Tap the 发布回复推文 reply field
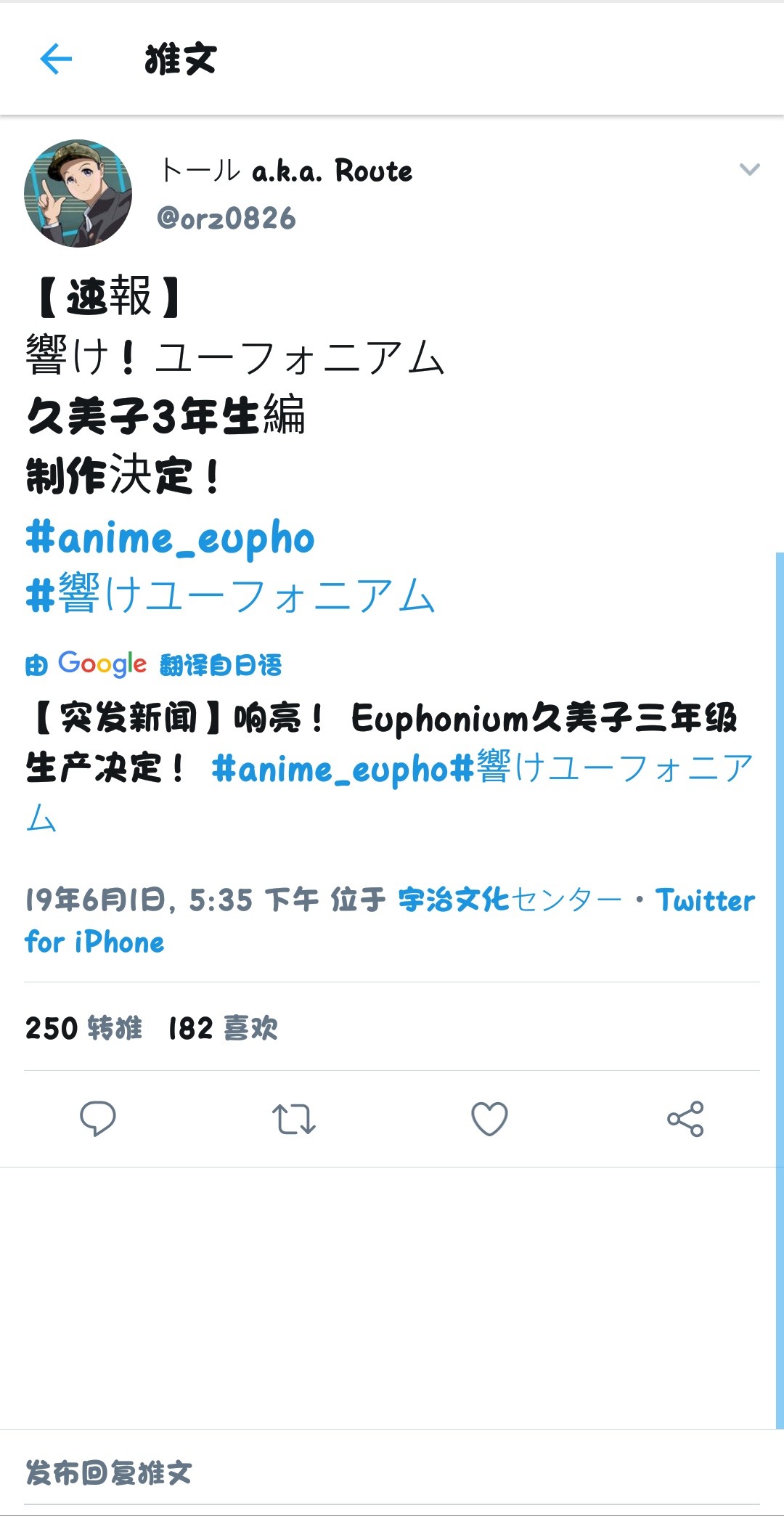This screenshot has height=1516, width=784. coord(392,1473)
